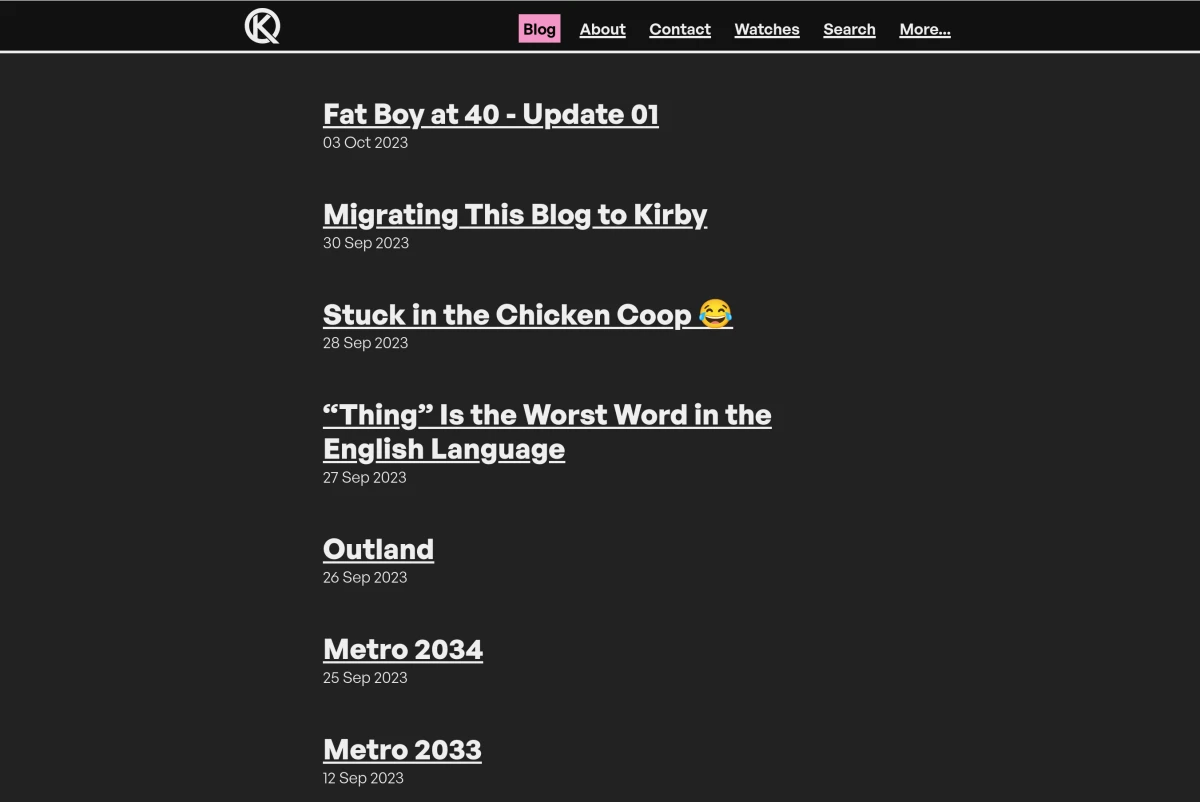This screenshot has width=1200, height=802.
Task: Go to the Contact page
Action: (680, 29)
